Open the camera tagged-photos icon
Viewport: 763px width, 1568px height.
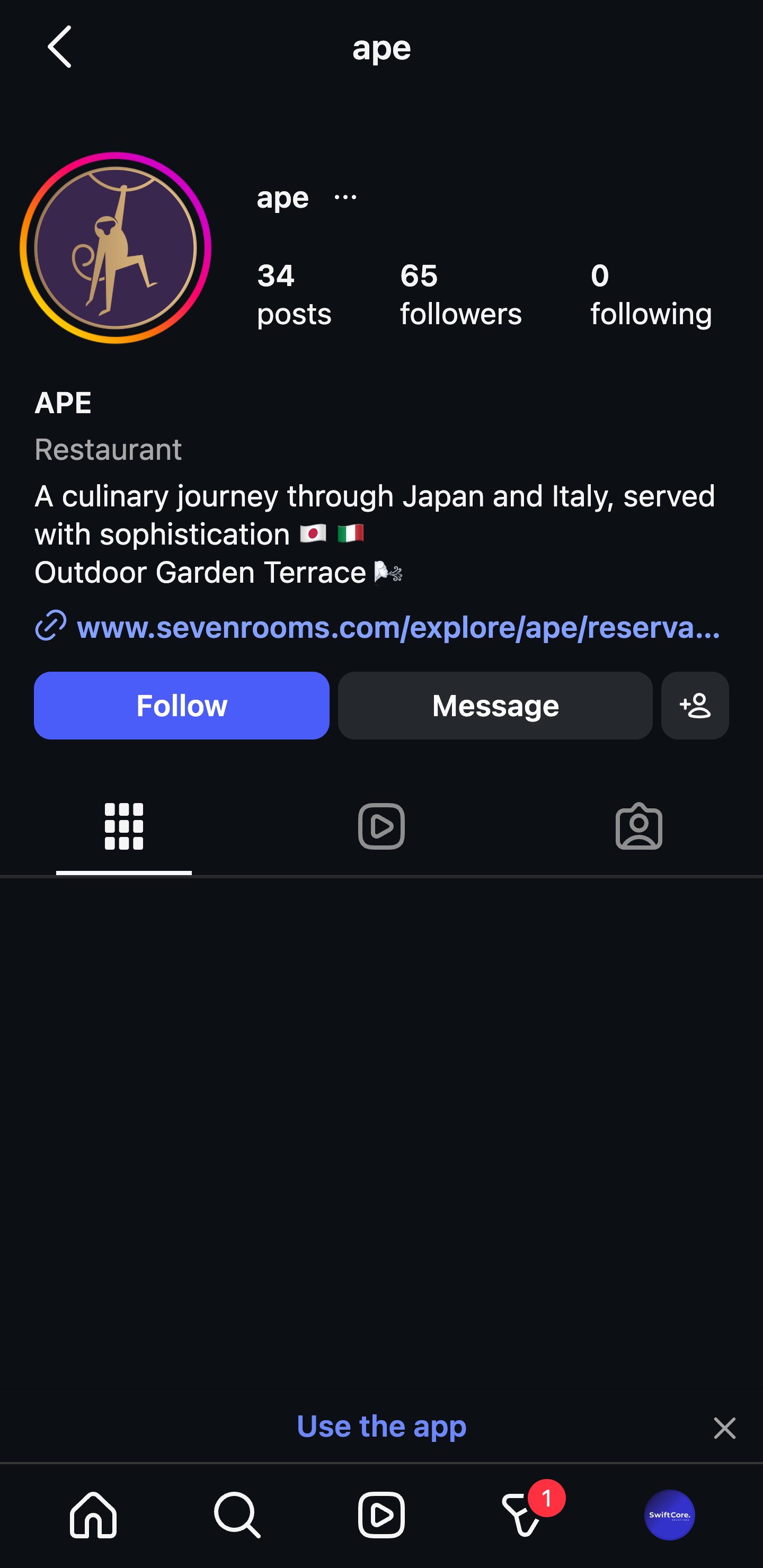coord(638,825)
